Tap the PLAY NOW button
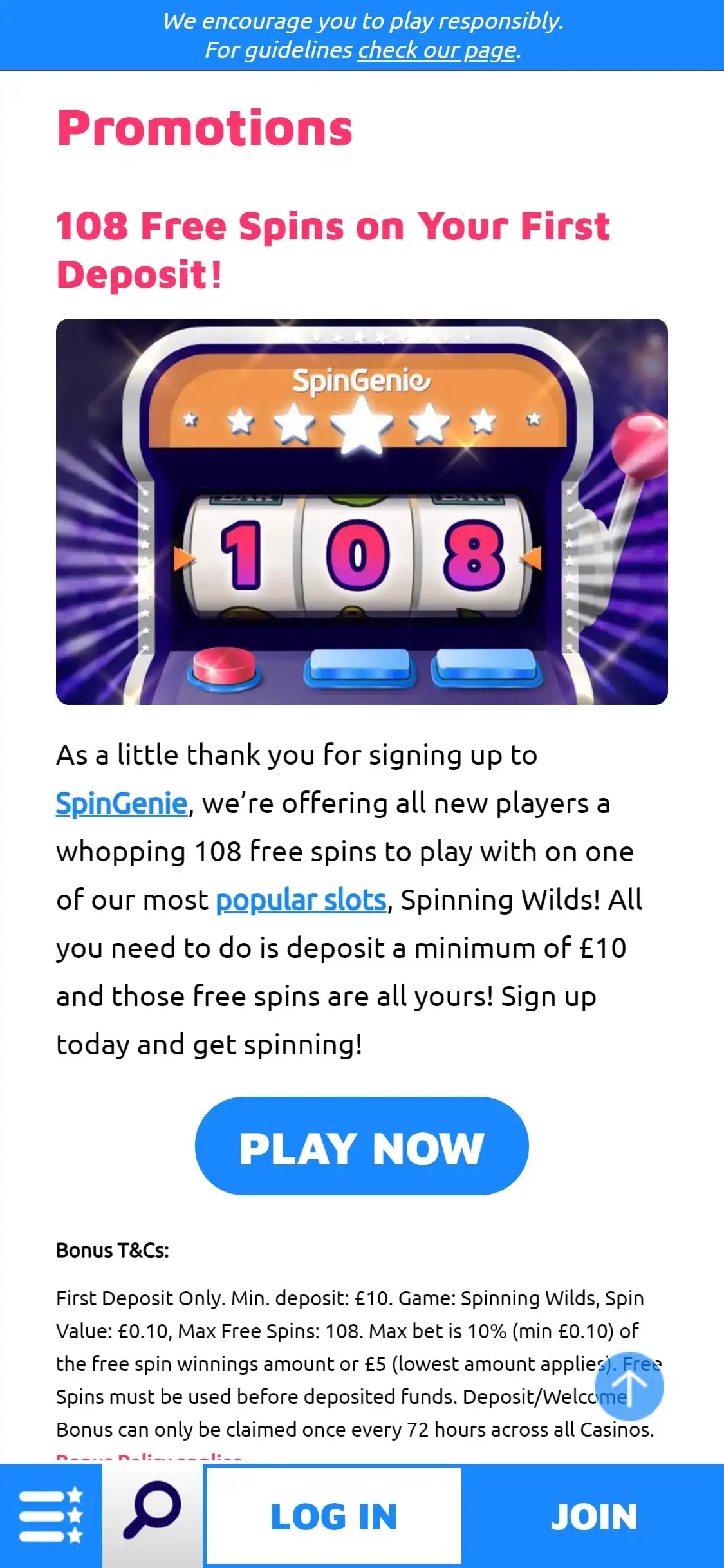 362,1146
